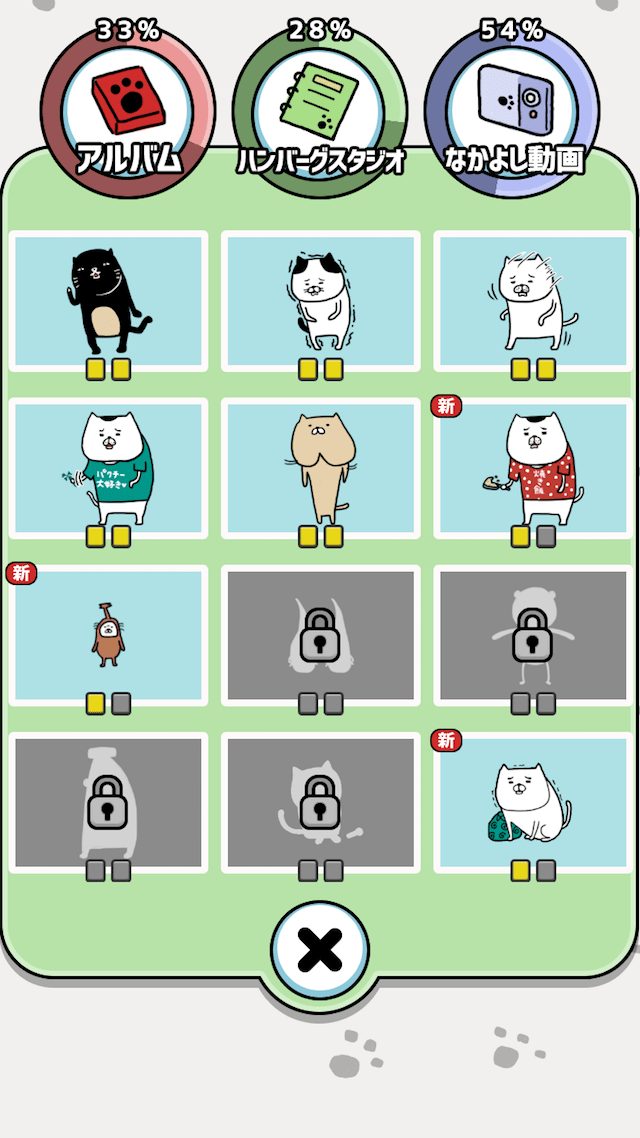
Task: Tap the locked bear-shaped silhouette tile
Action: pyautogui.click(x=533, y=636)
